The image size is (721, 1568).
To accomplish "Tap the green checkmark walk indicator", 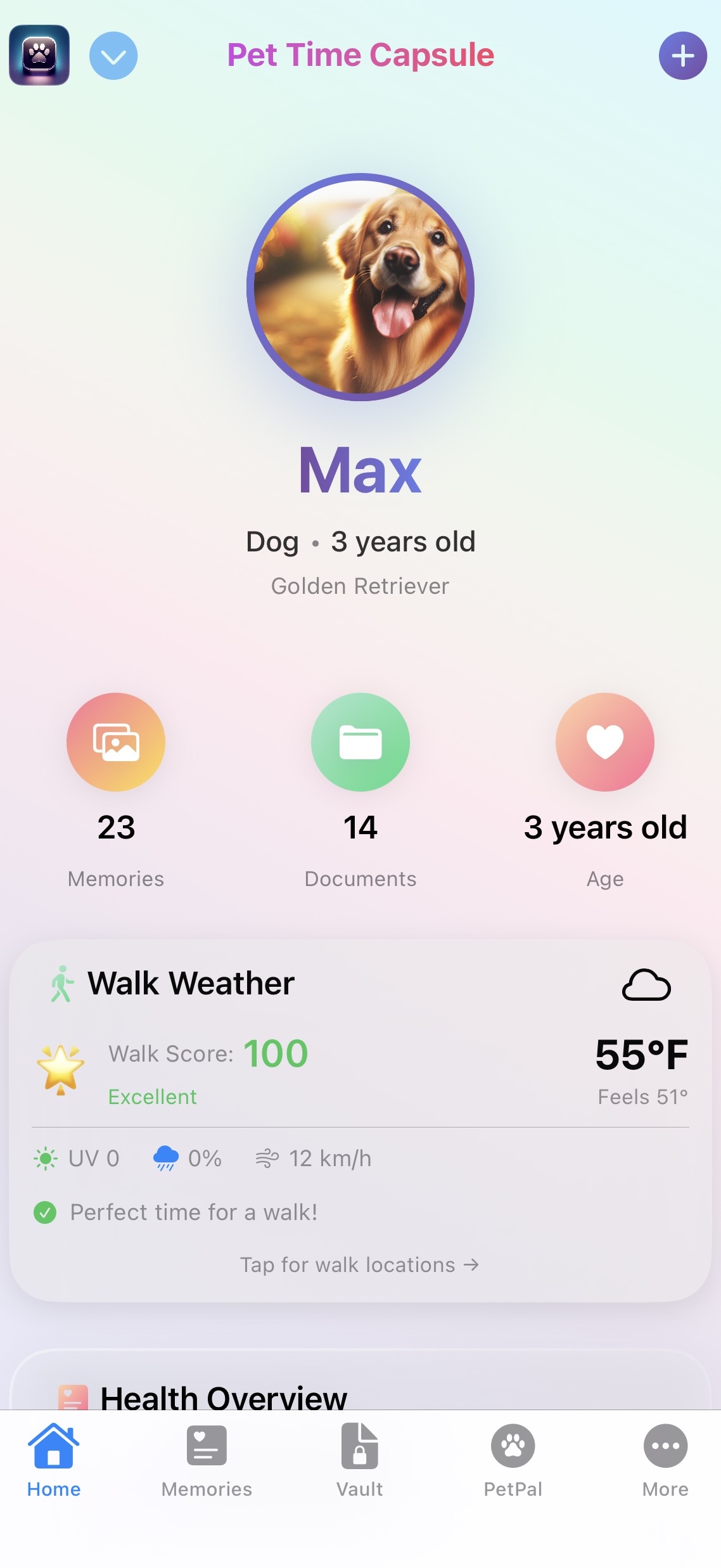I will pyautogui.click(x=44, y=1211).
